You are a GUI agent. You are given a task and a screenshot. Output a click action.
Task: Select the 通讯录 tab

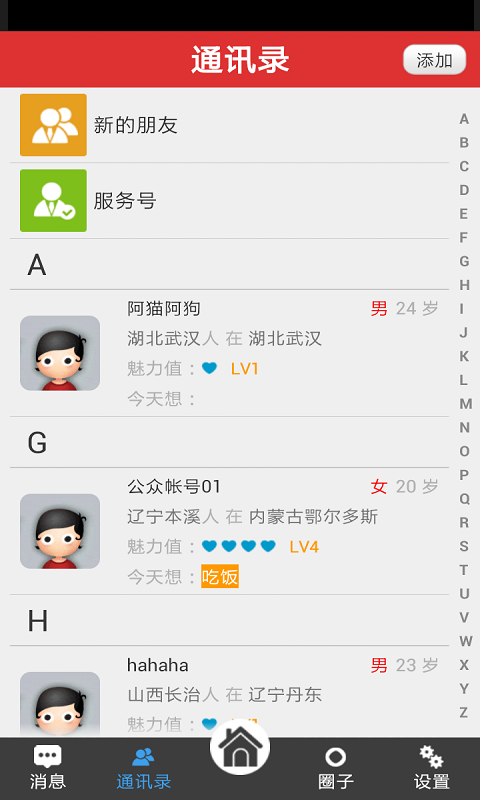tap(144, 769)
